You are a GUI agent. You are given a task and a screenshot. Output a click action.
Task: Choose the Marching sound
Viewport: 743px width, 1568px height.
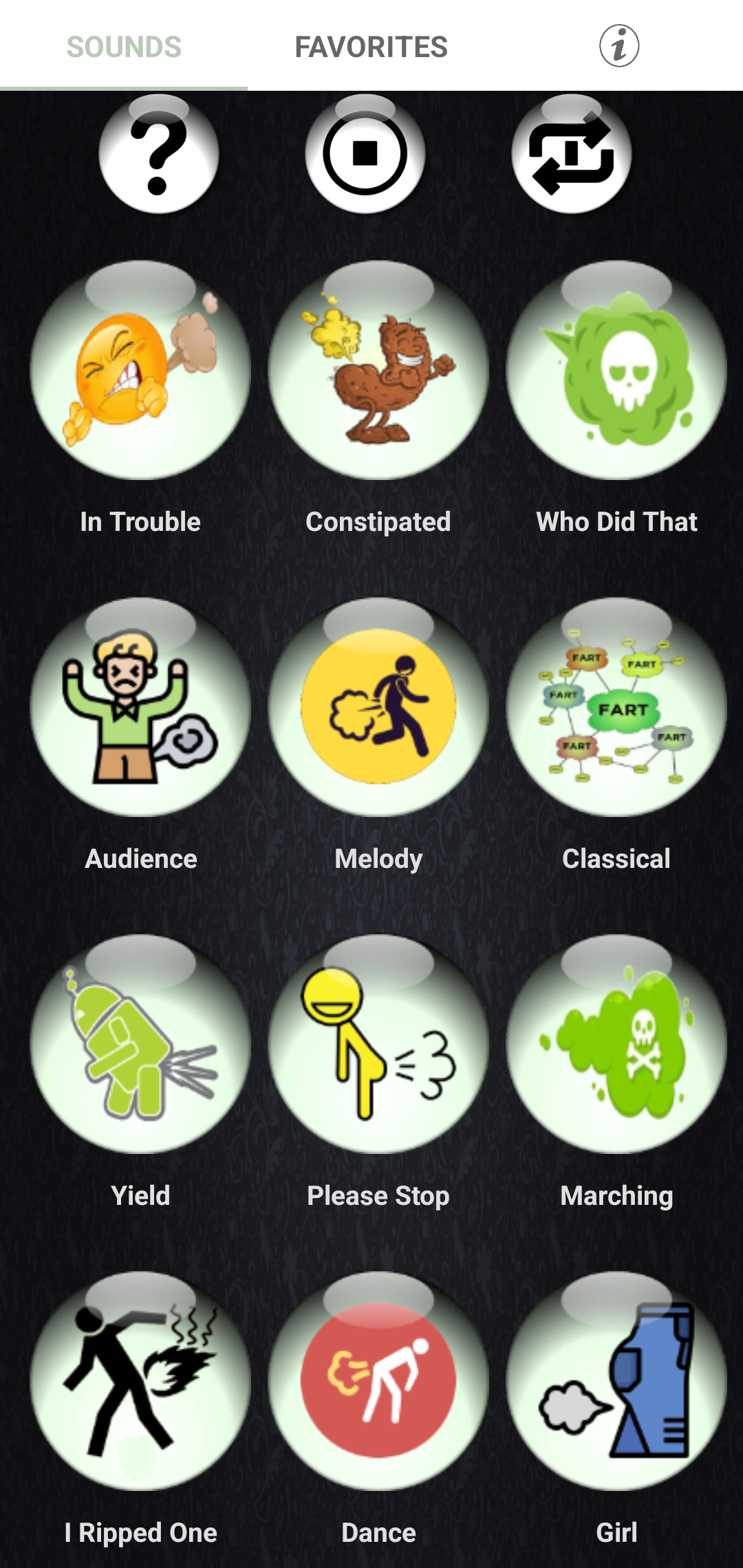[x=616, y=1045]
